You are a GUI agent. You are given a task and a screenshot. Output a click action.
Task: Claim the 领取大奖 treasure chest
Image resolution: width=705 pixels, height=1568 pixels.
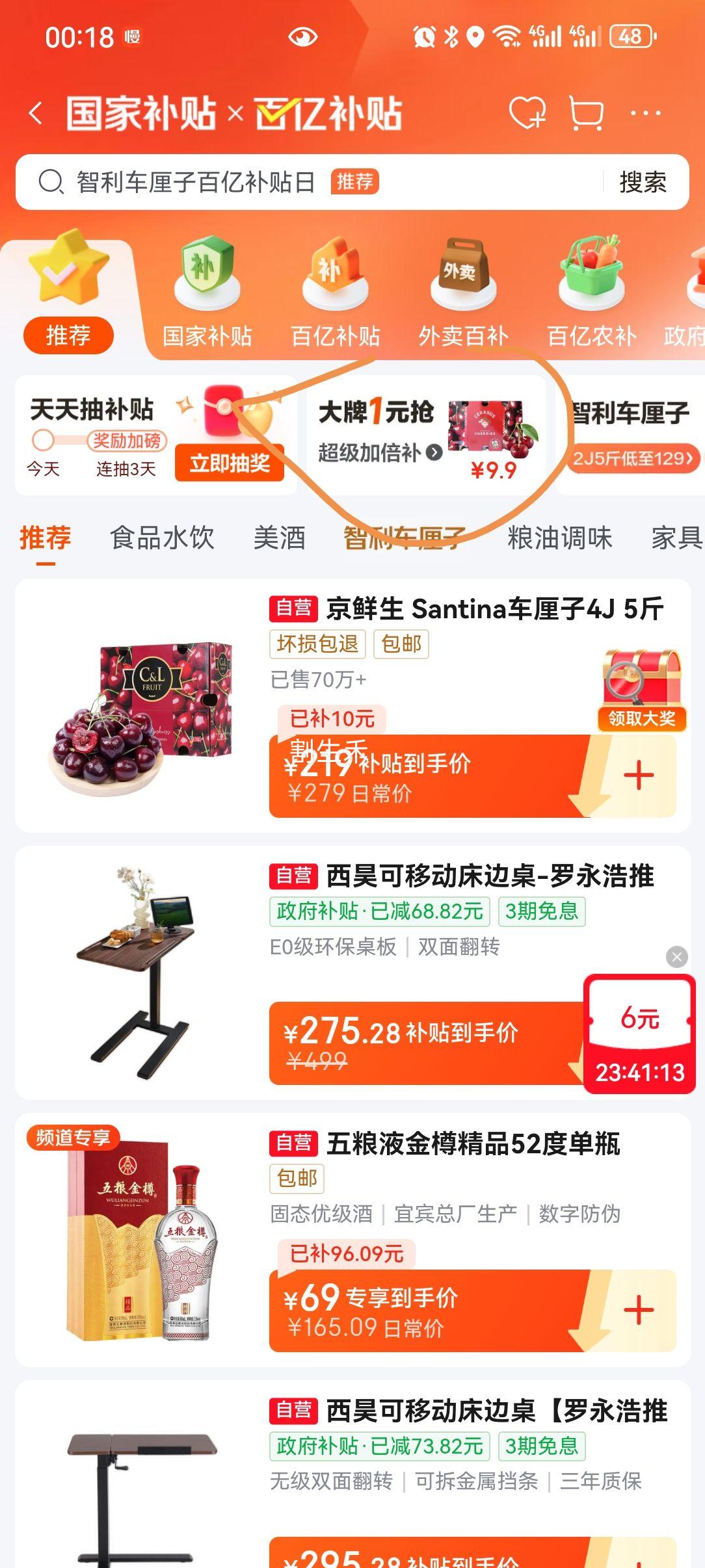642,690
